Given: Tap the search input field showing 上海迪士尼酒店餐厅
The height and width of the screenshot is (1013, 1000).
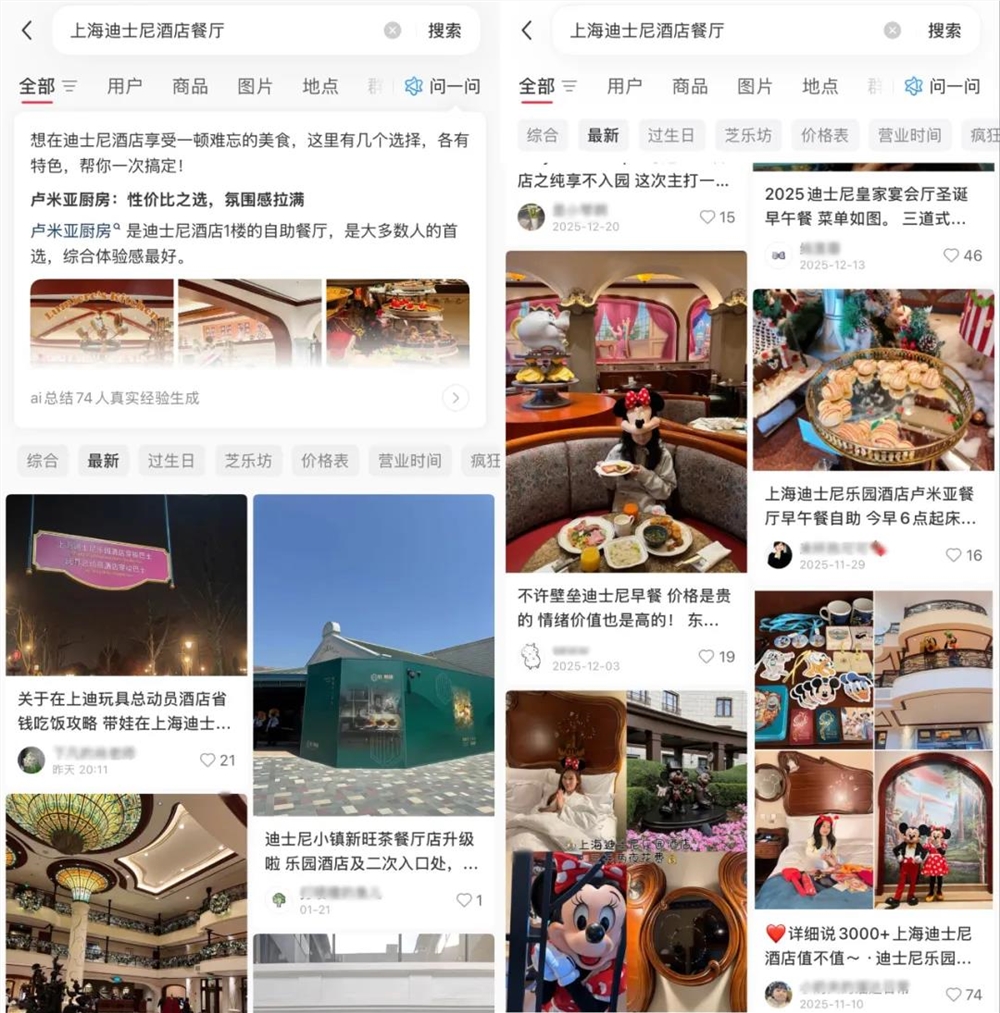Looking at the screenshot, I should point(200,30).
